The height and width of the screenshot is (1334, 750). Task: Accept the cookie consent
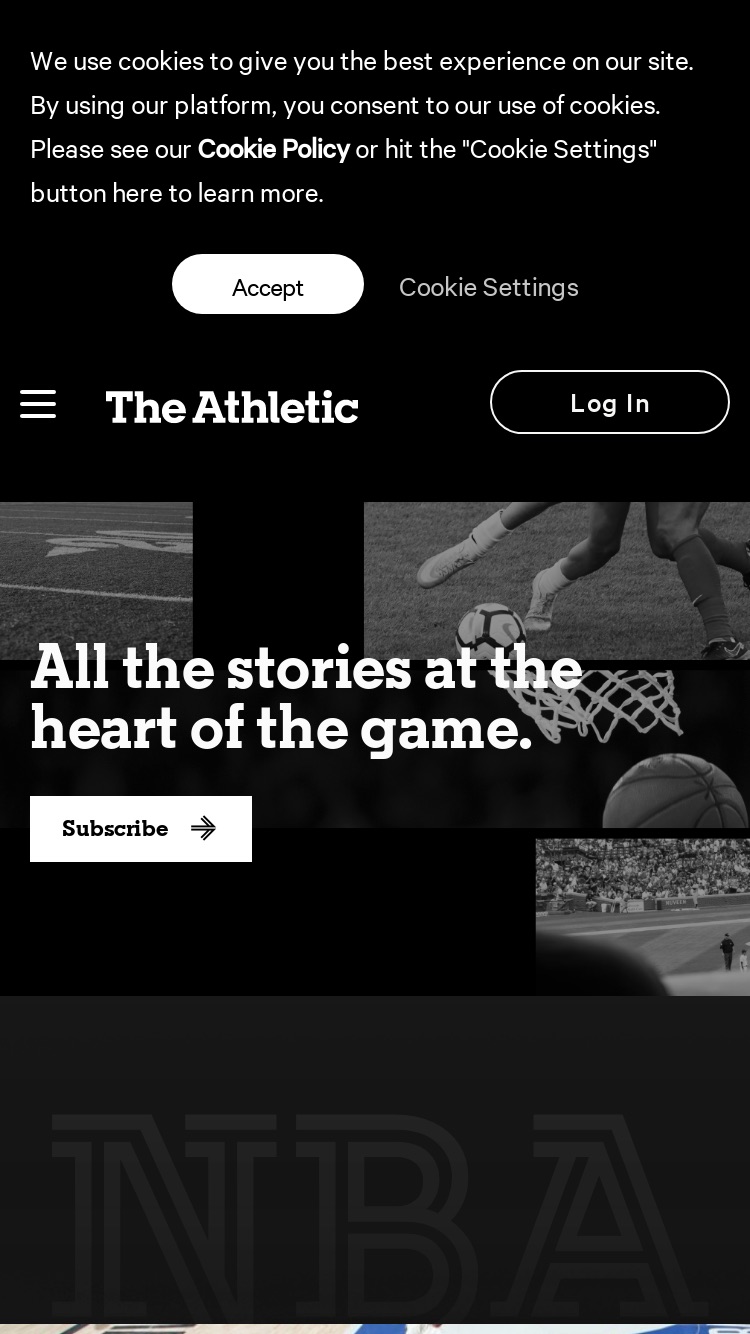268,285
